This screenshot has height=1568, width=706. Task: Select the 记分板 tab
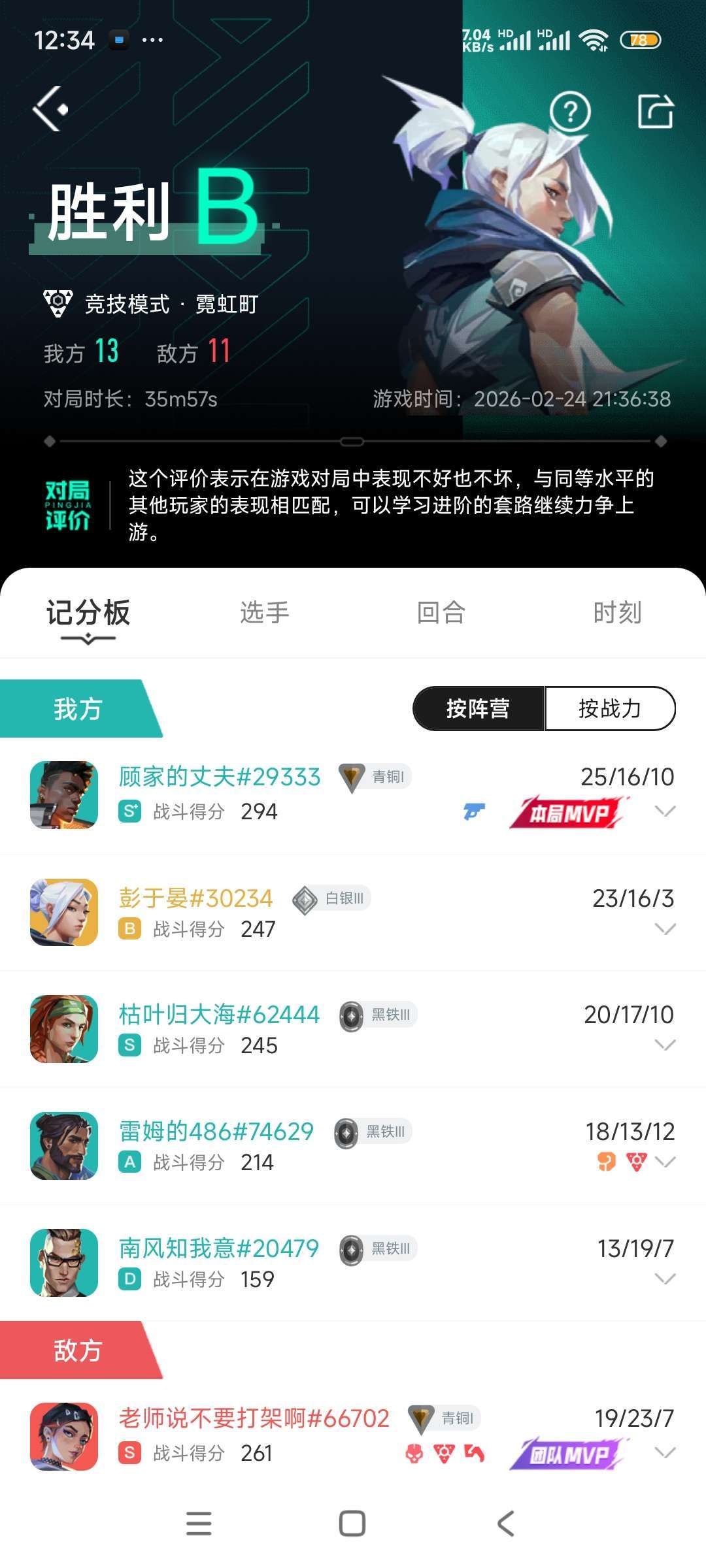88,613
